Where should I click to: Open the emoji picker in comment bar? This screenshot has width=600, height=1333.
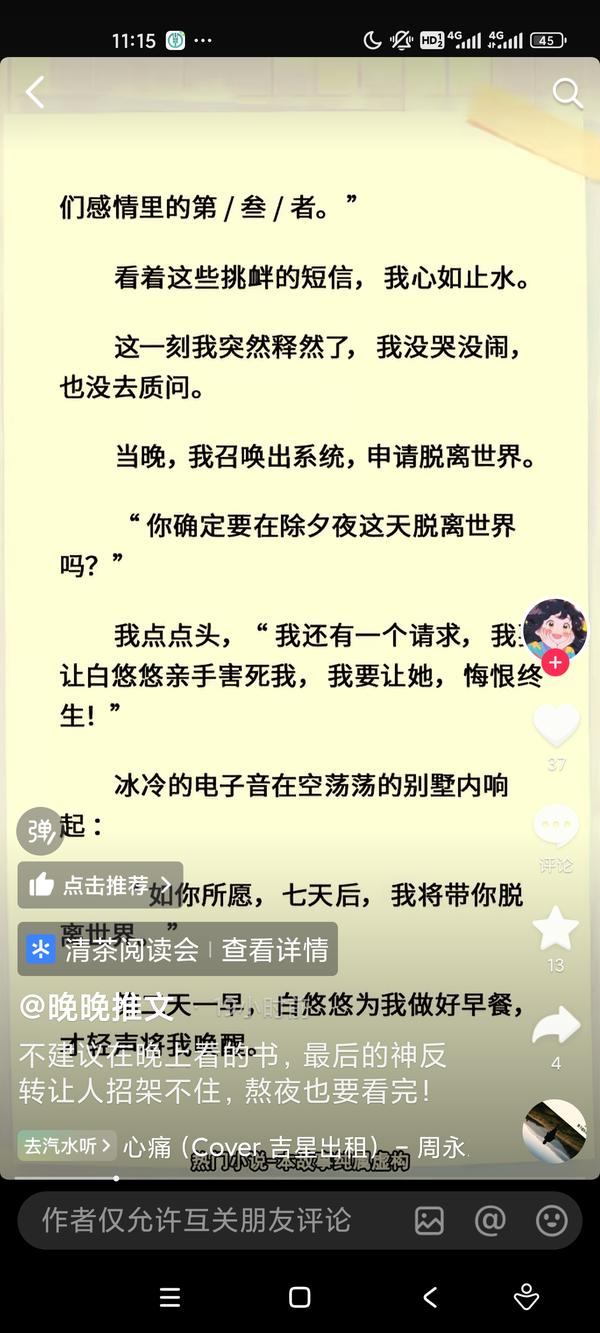tap(551, 1220)
